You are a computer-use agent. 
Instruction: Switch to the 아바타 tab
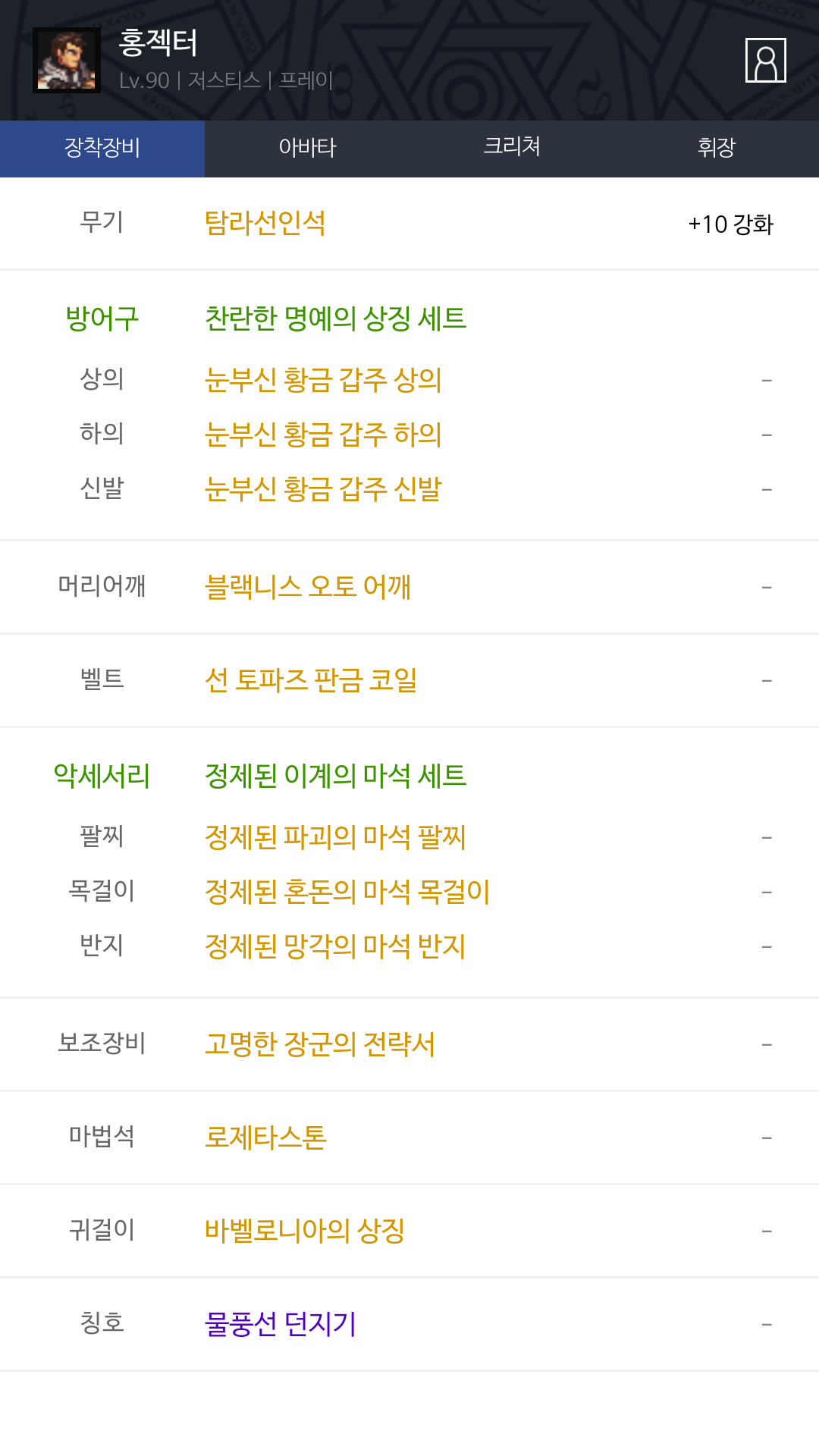pos(307,148)
